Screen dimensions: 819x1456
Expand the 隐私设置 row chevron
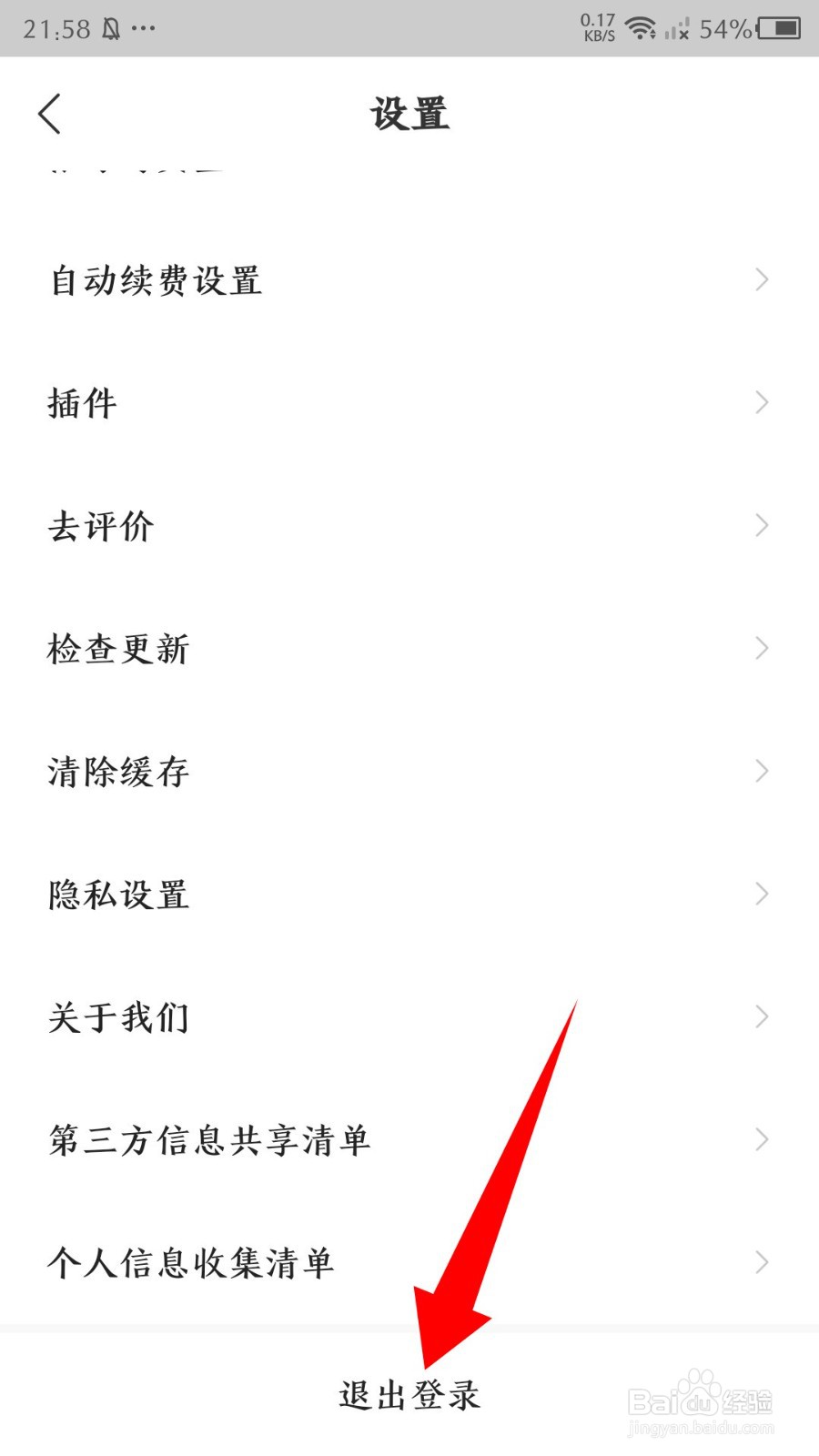pos(762,894)
